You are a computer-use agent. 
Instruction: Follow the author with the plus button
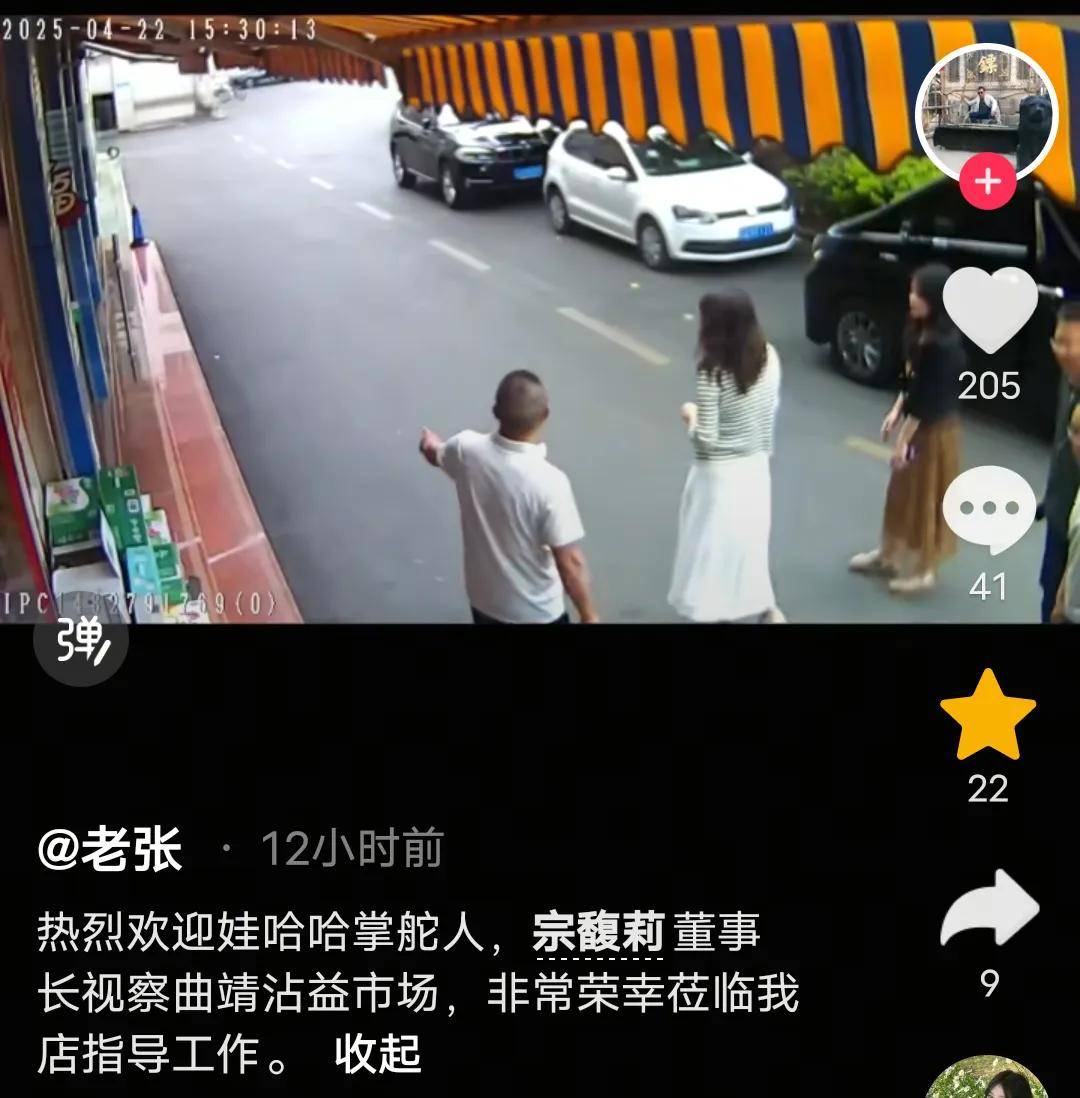coord(987,182)
